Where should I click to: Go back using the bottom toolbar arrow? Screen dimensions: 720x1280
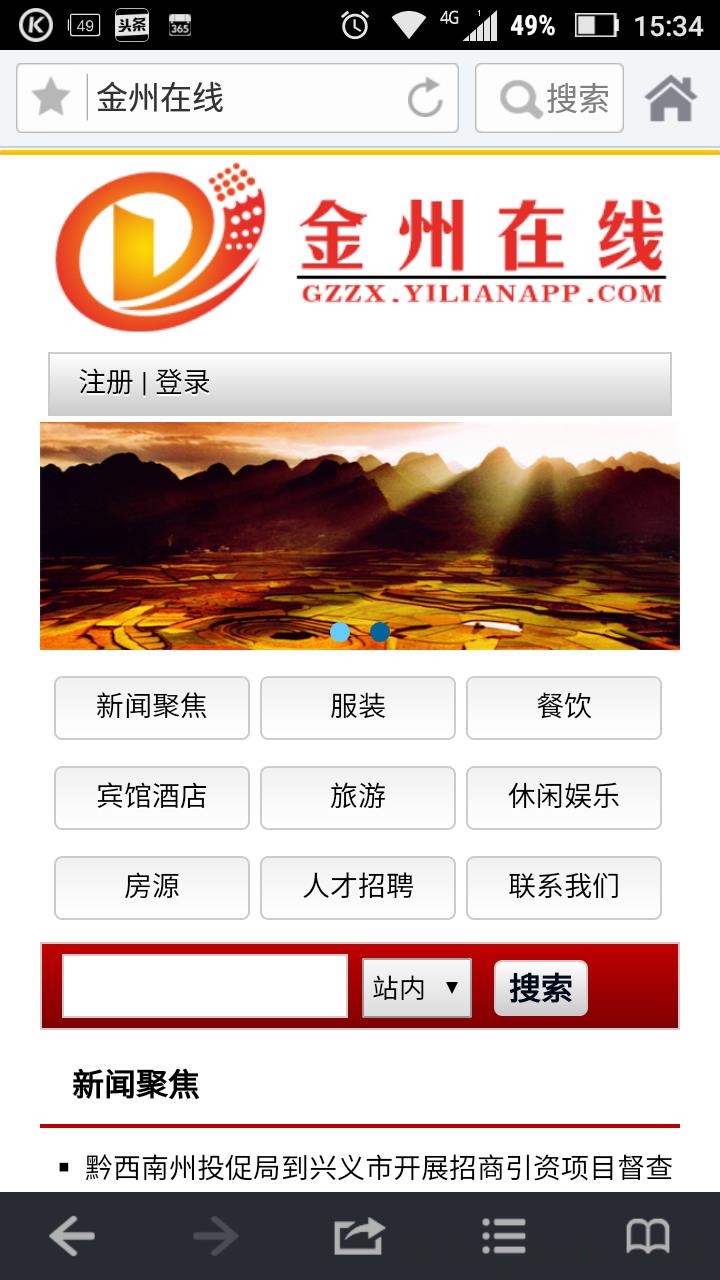pos(72,1237)
